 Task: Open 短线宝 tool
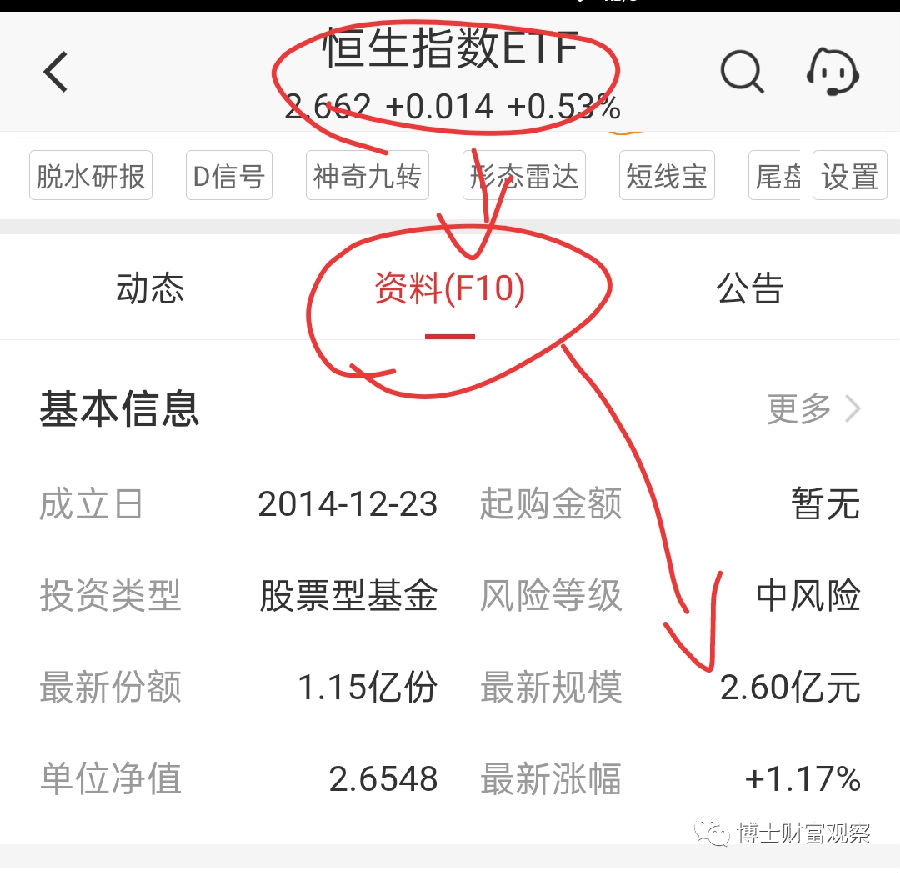[667, 177]
